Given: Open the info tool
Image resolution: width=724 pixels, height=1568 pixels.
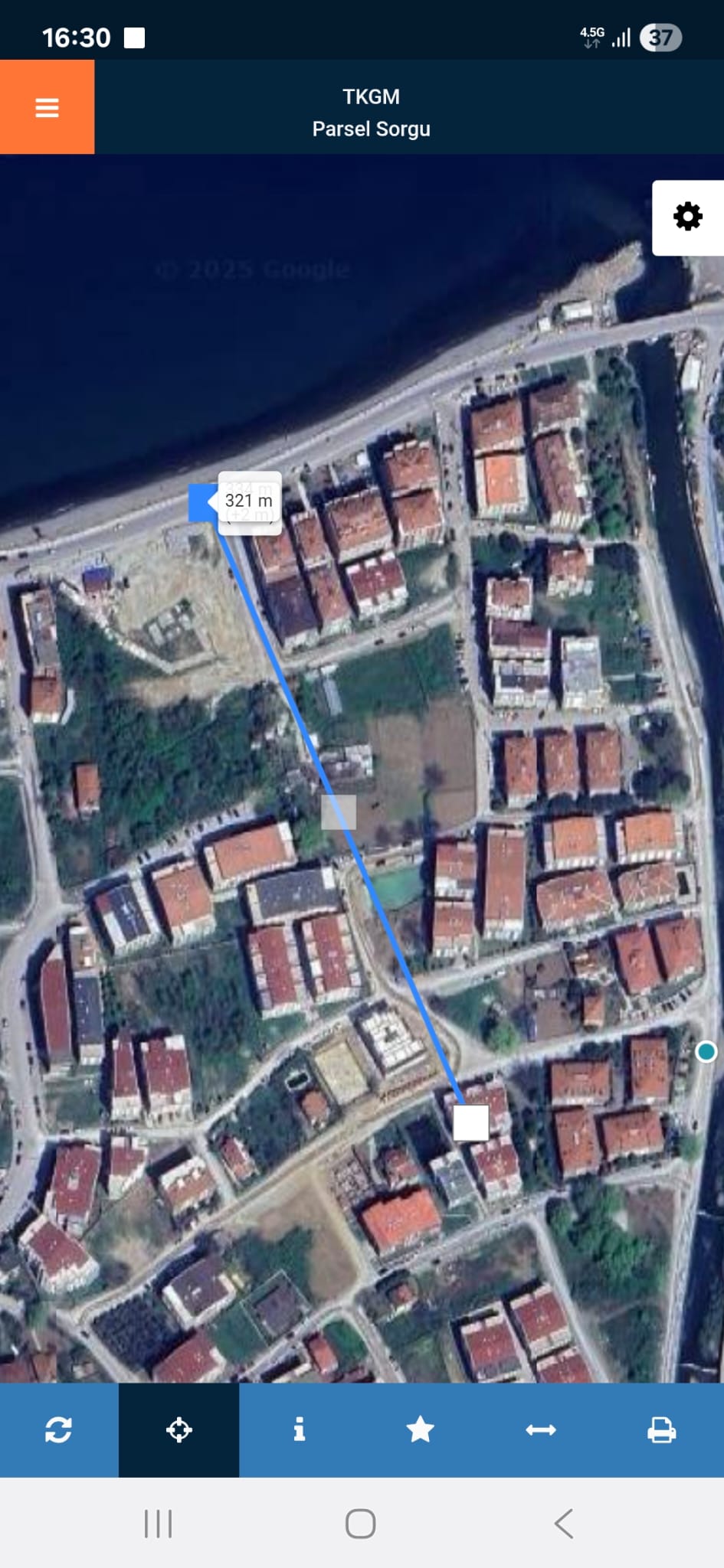Looking at the screenshot, I should click(x=300, y=1429).
